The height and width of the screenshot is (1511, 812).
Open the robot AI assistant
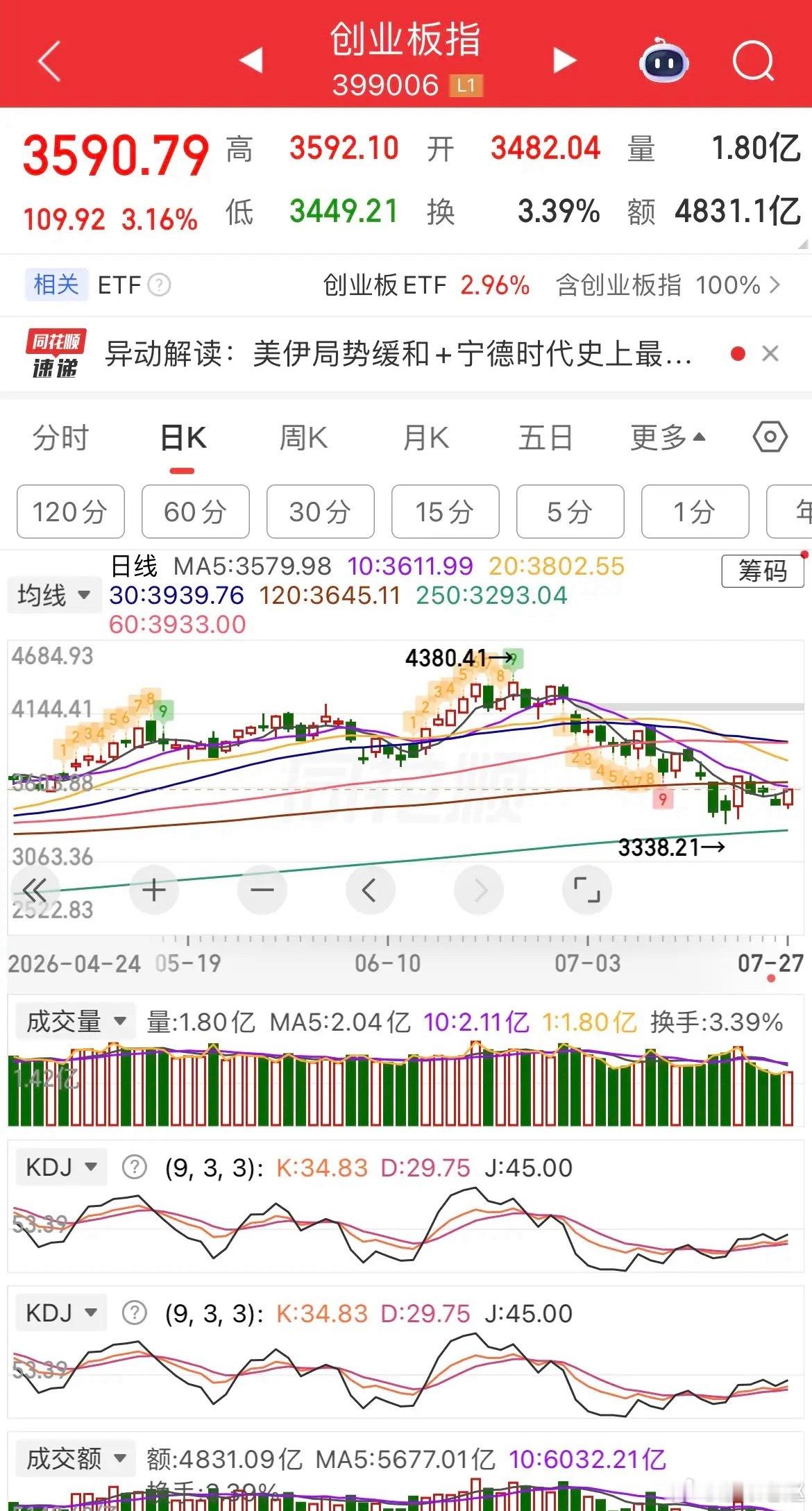click(663, 61)
